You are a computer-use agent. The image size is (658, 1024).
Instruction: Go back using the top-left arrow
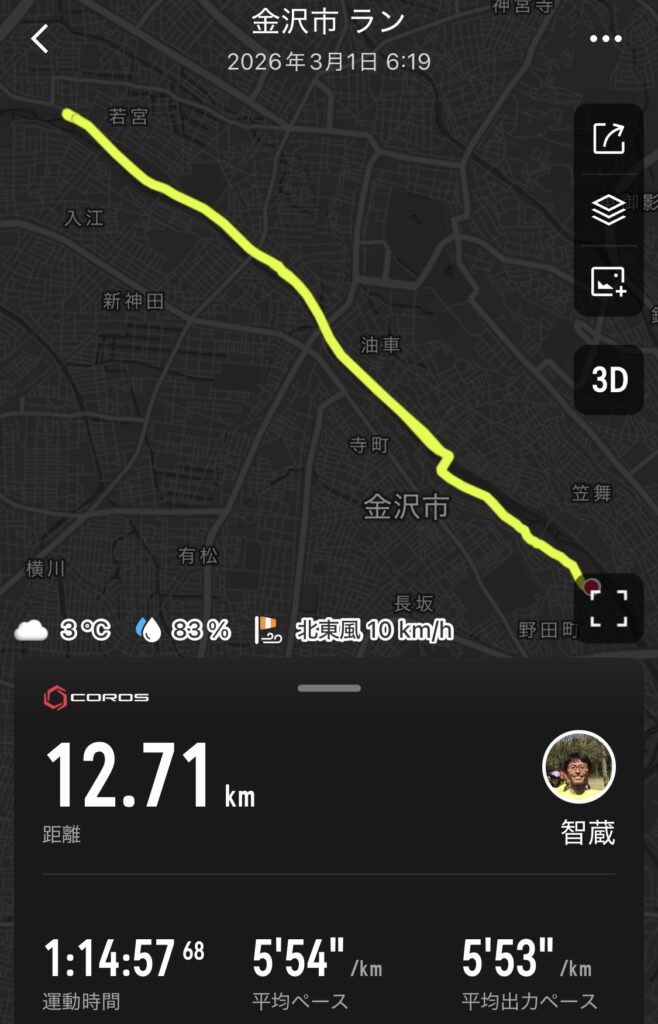coord(40,40)
